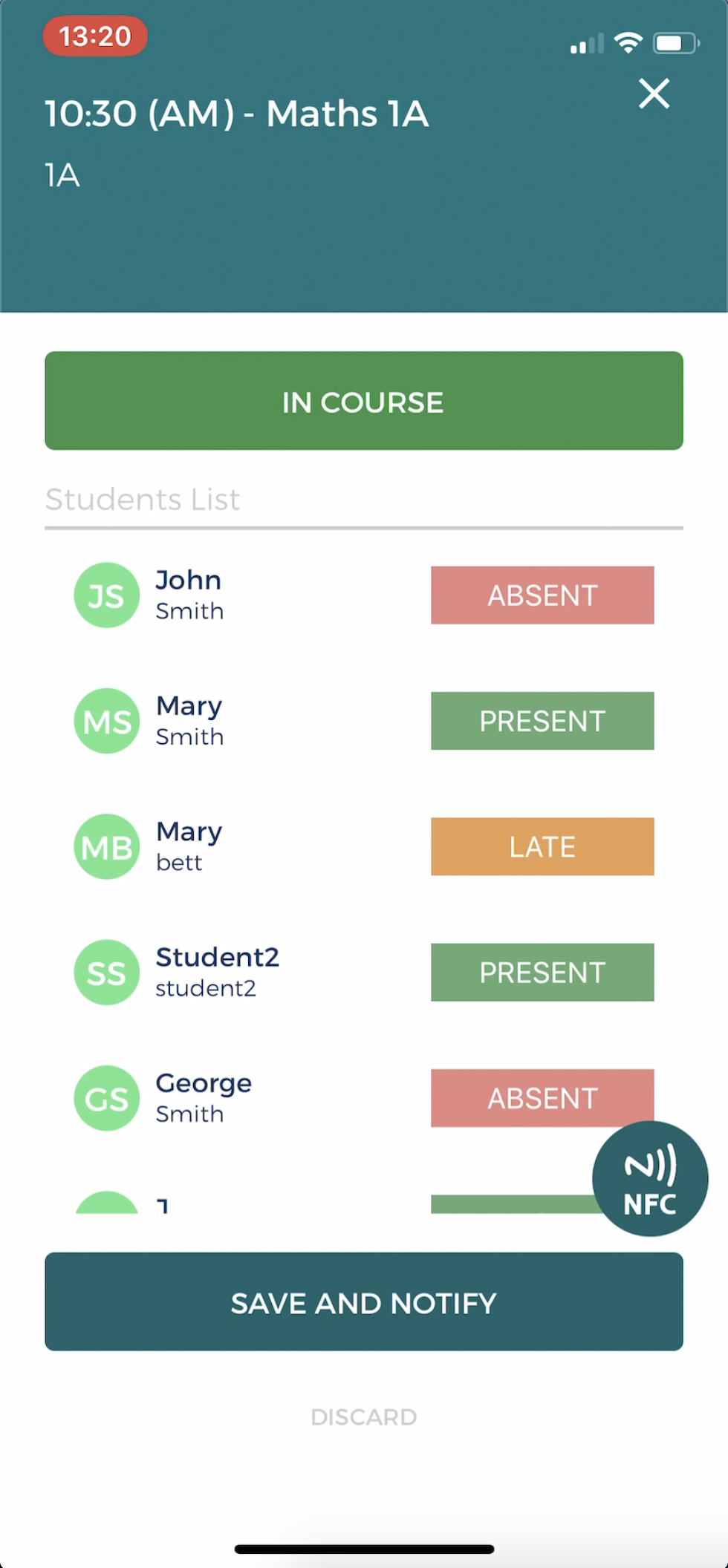Open the NFC scan button
This screenshot has height=1568, width=728.
click(x=650, y=1179)
